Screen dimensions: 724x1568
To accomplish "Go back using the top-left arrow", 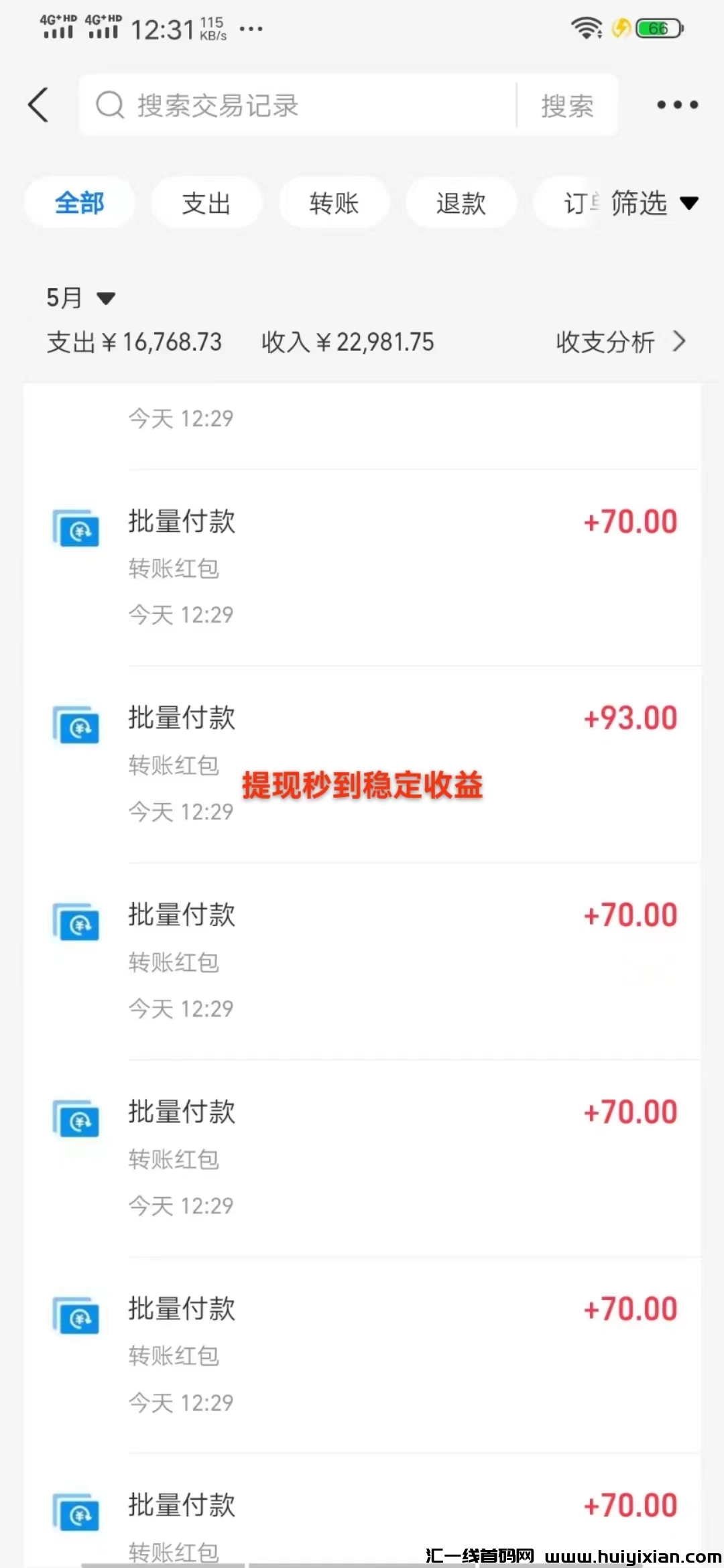I will (x=39, y=105).
